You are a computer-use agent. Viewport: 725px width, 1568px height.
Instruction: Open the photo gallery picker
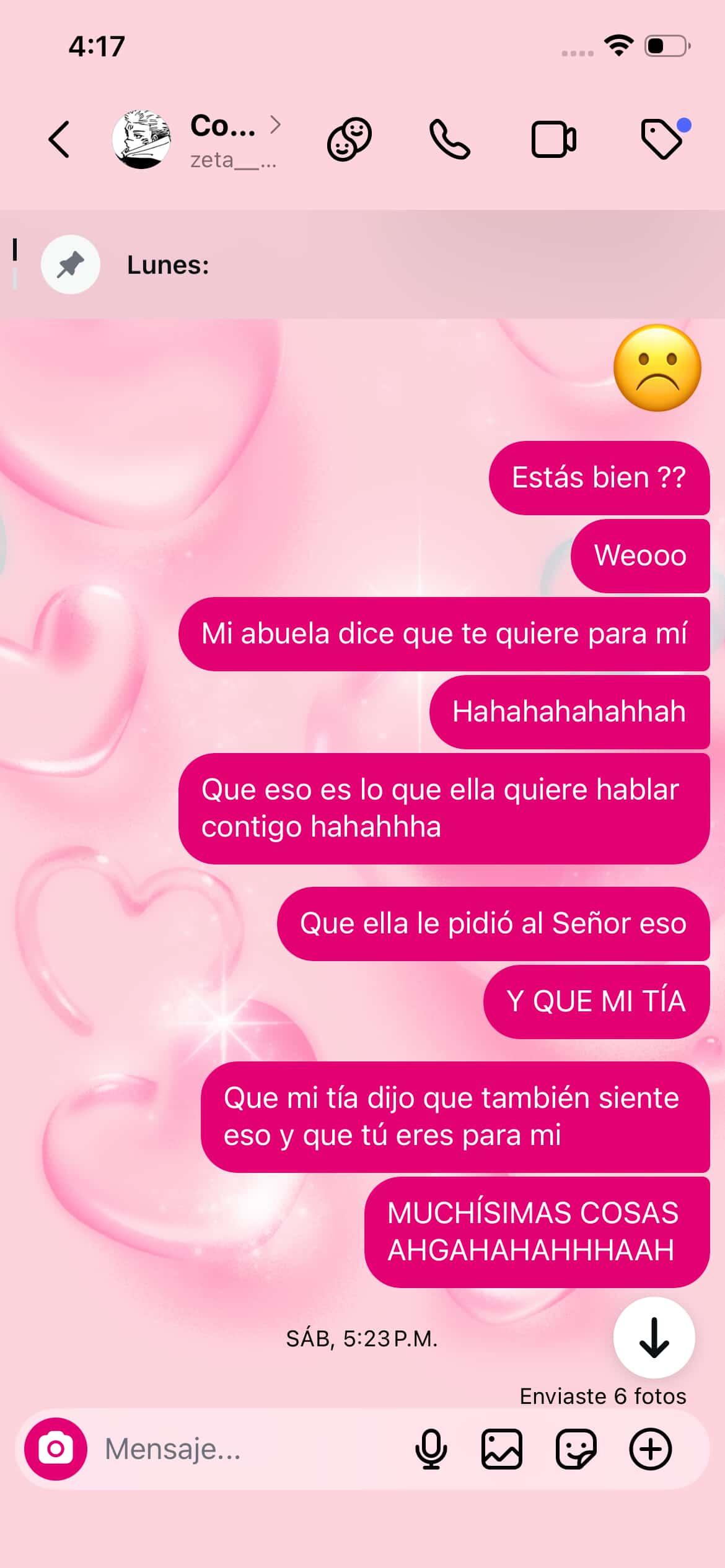coord(502,1449)
